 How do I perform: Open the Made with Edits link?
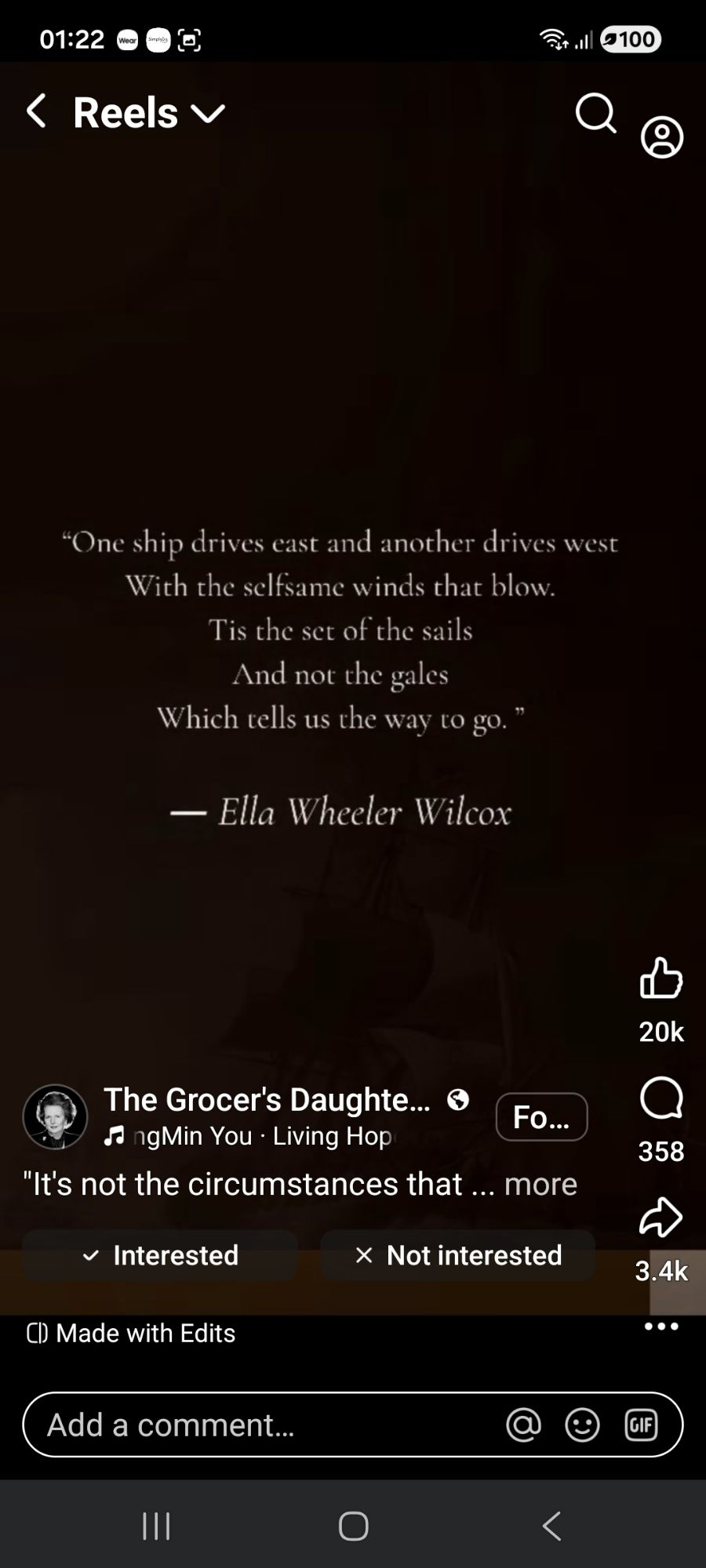pos(131,1333)
